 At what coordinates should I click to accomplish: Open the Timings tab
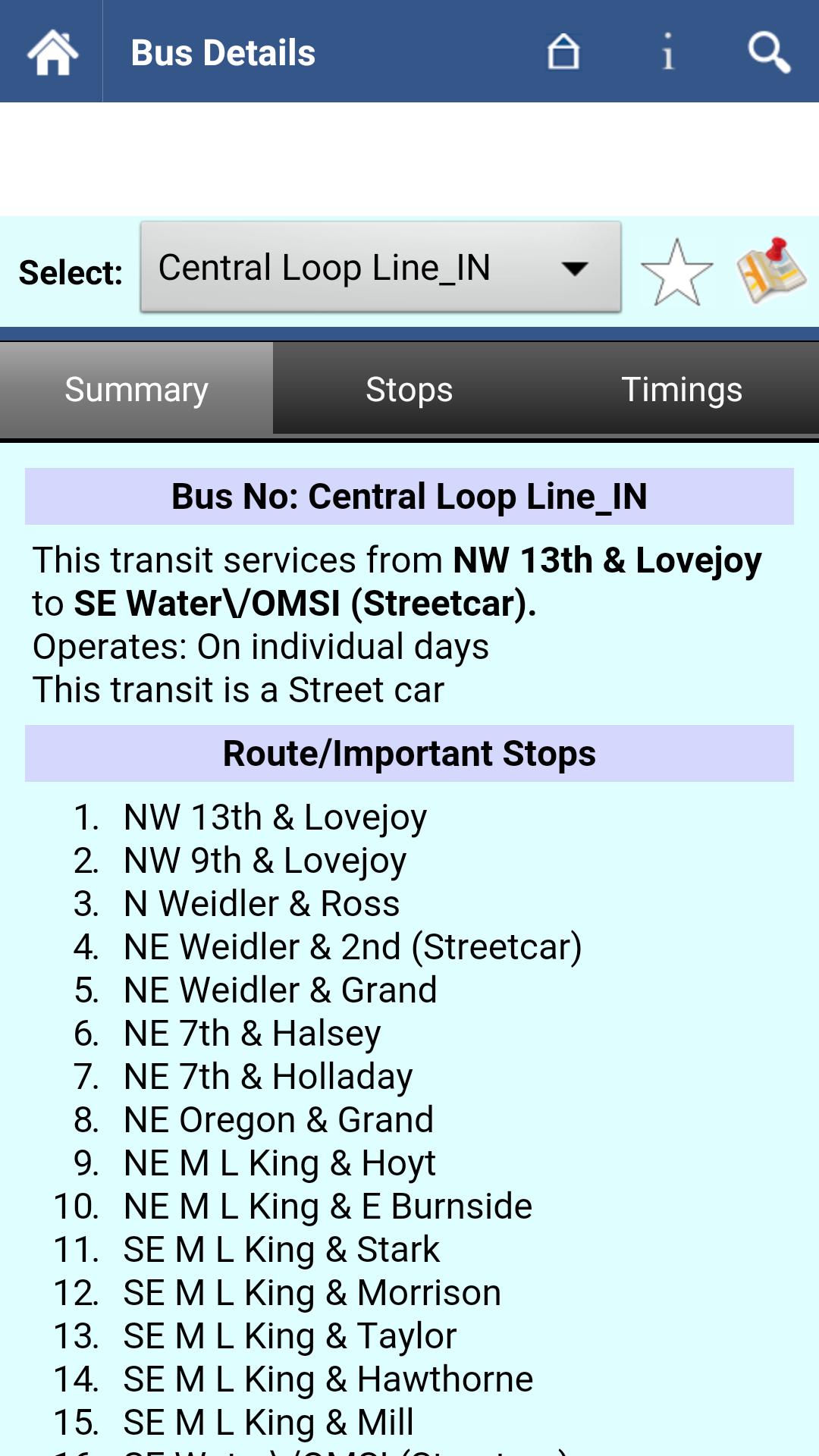click(681, 389)
